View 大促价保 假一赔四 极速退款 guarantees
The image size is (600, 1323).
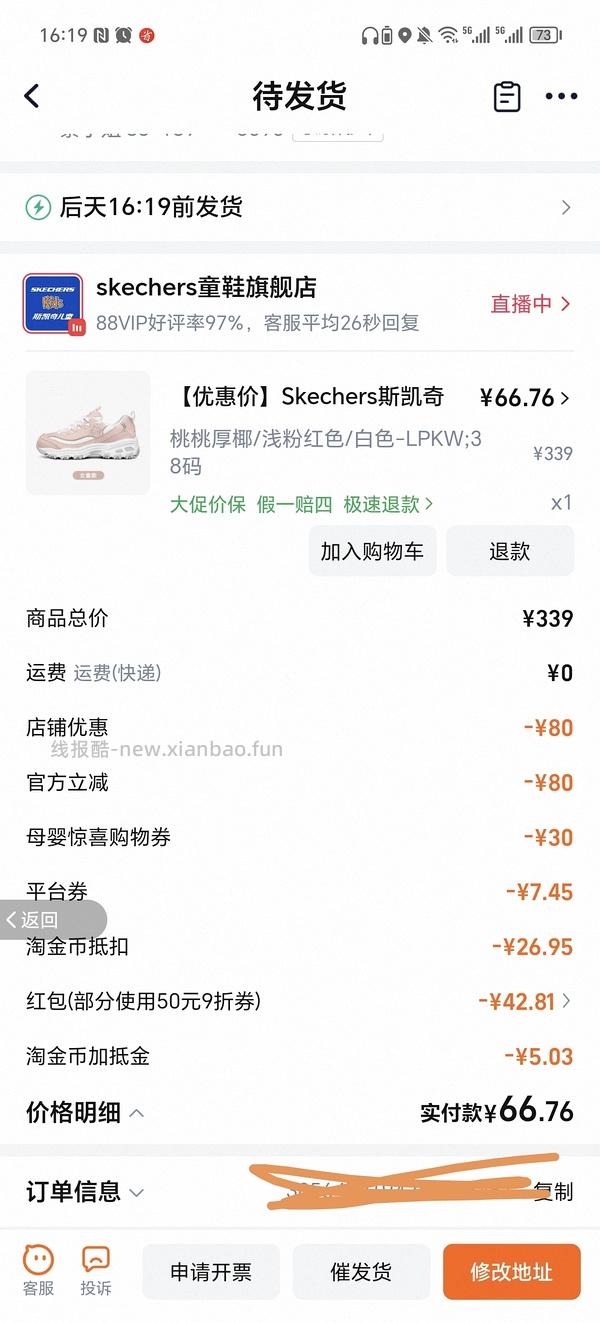coord(301,504)
